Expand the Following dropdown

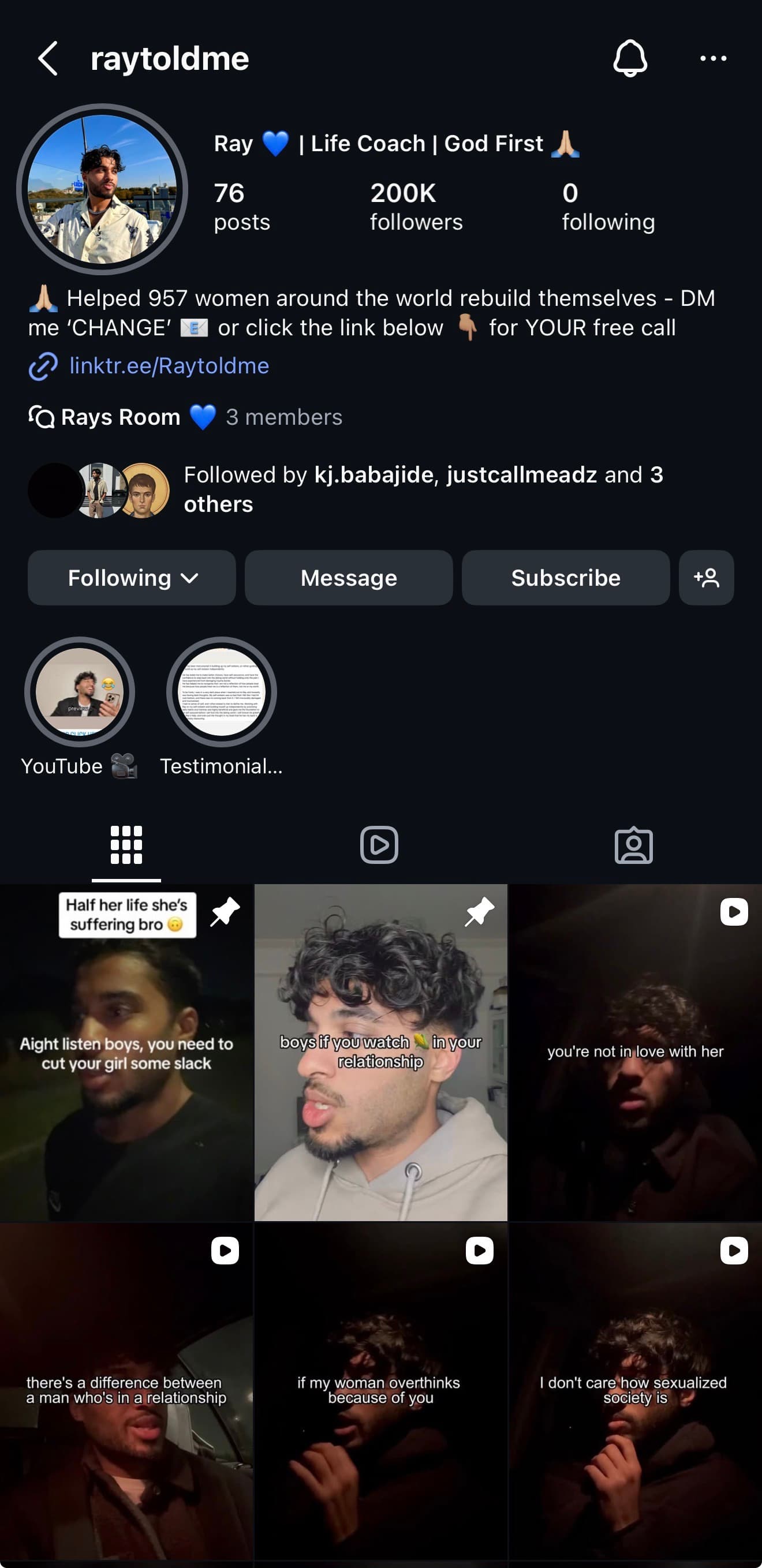point(132,578)
